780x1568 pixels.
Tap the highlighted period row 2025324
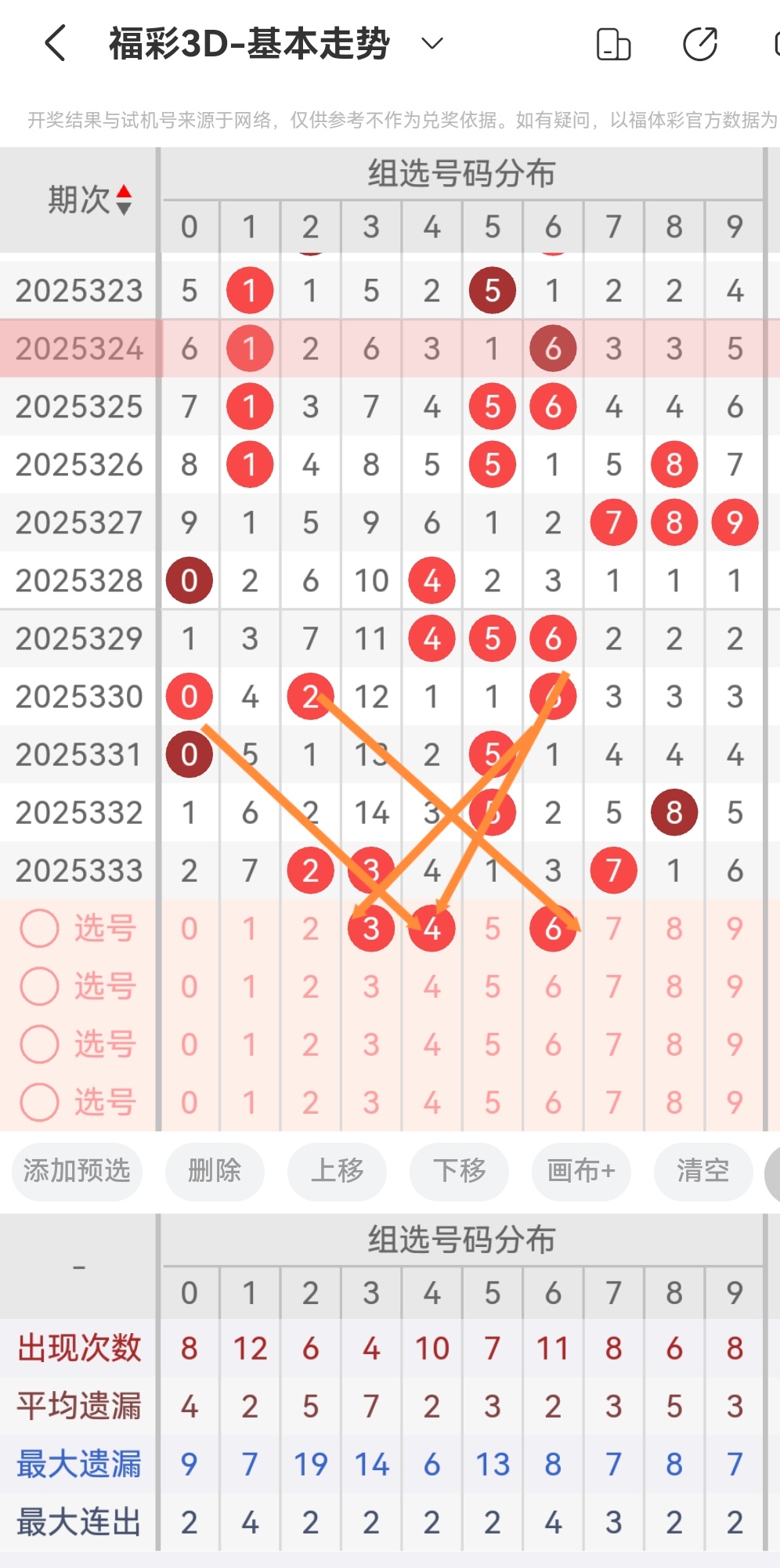tap(78, 349)
